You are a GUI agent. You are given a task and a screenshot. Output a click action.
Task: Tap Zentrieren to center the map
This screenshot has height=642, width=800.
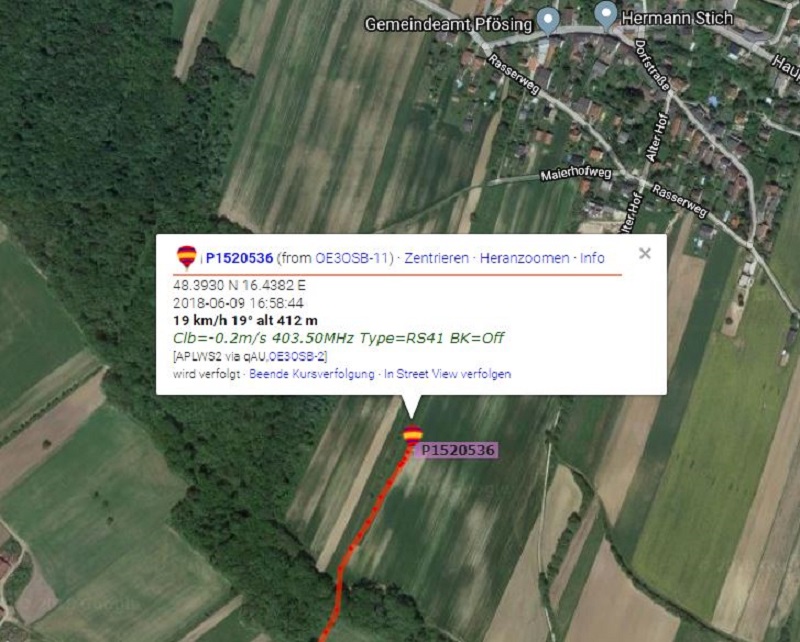click(x=437, y=258)
